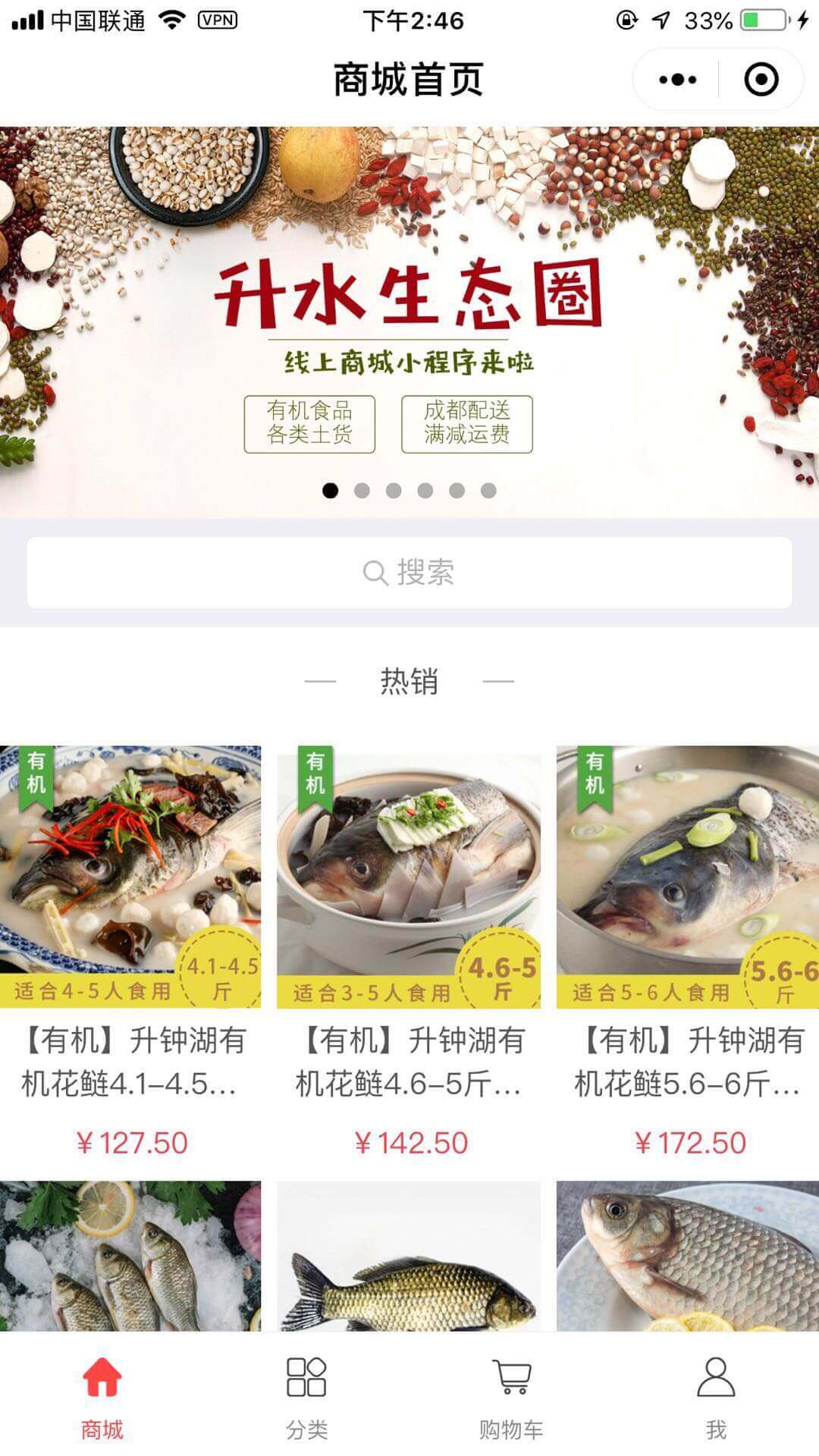Open the 我 profile tab
The image size is (819, 1456).
[x=716, y=1397]
